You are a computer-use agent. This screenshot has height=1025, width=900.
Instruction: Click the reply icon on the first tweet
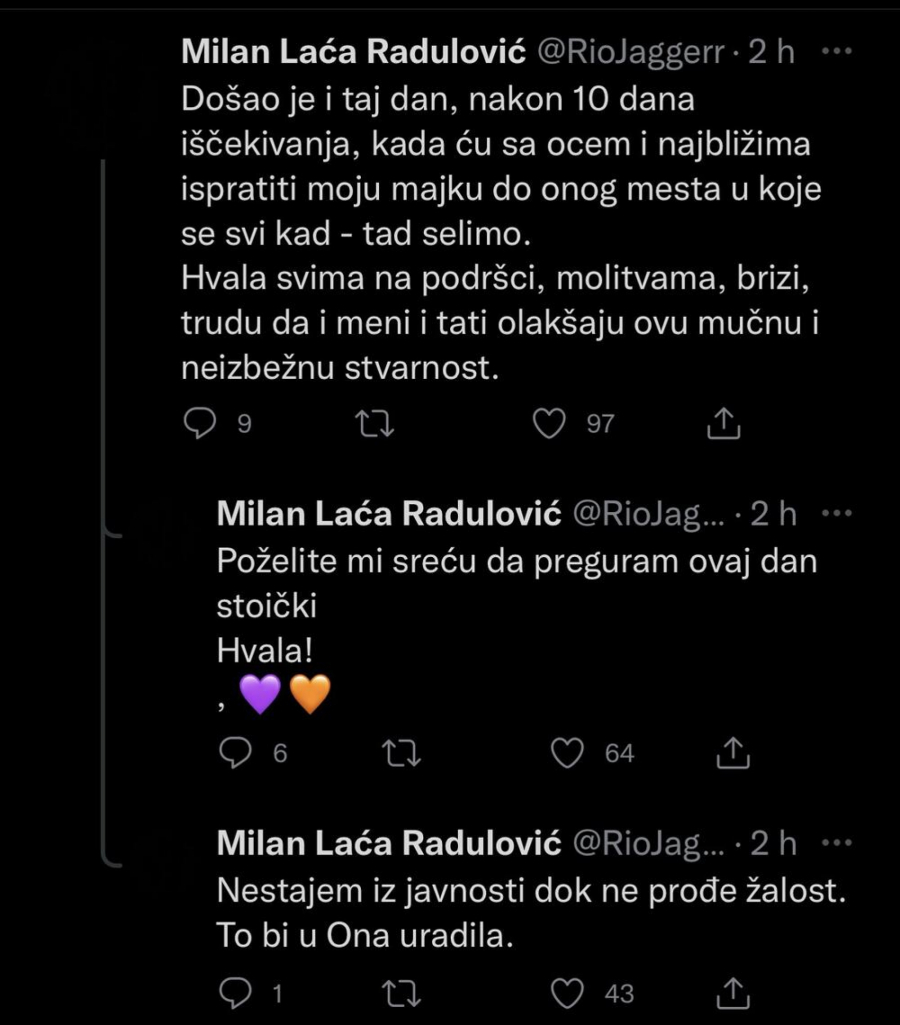pos(200,423)
